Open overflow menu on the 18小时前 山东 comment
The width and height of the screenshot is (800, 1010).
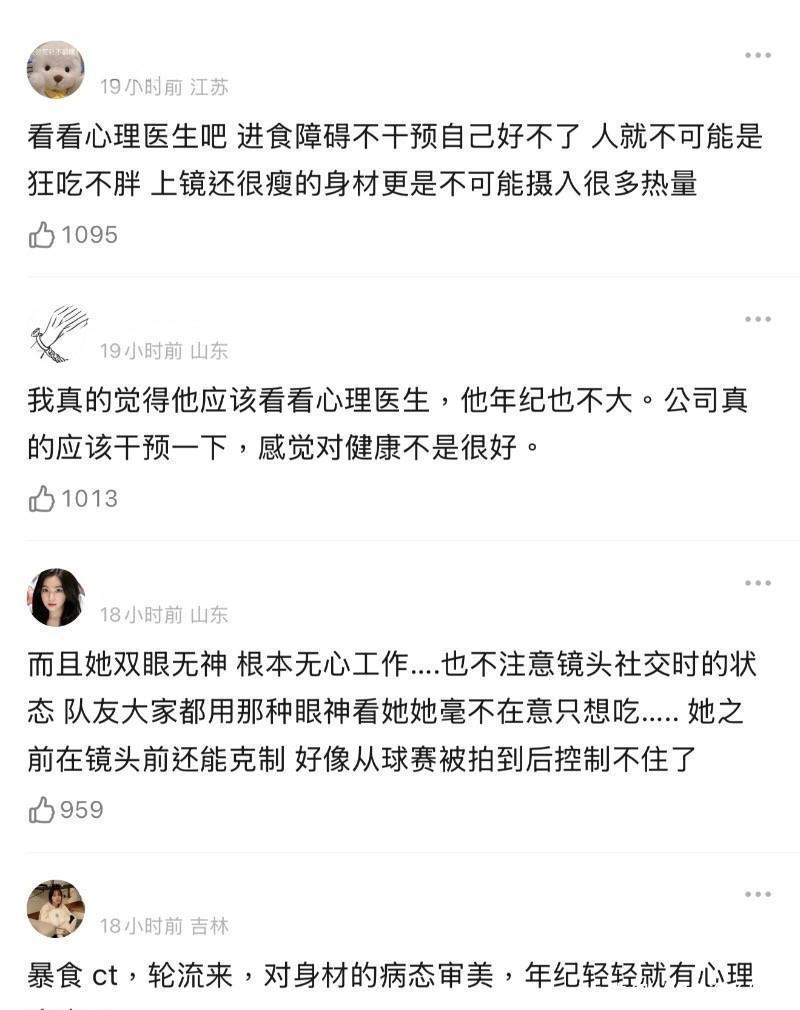(x=757, y=583)
